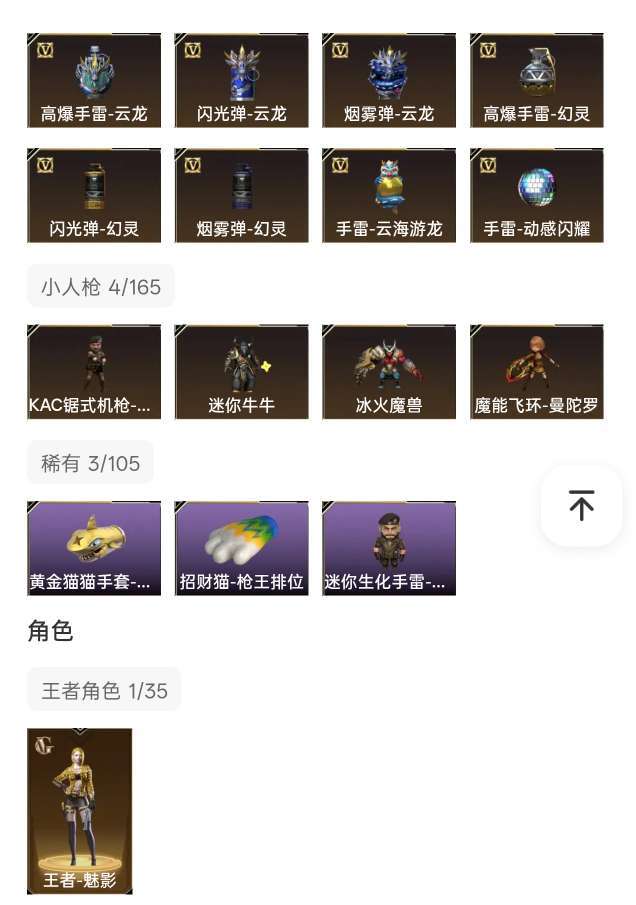Select the 迷你生化手雷 rare item
Image resolution: width=636 pixels, height=905 pixels.
[x=389, y=548]
